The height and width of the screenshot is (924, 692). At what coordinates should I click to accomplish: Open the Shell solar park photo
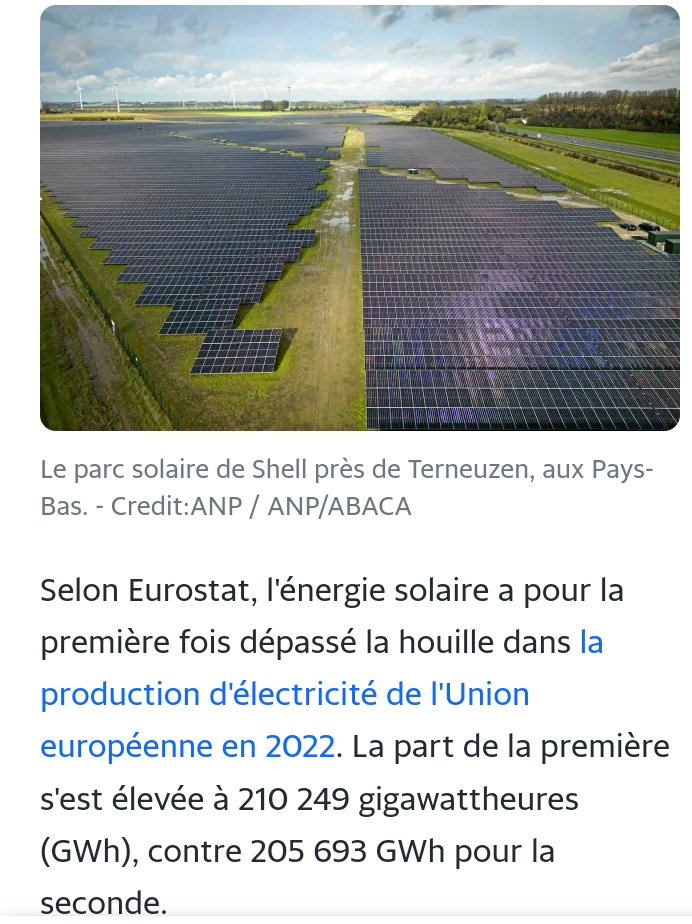(x=359, y=218)
